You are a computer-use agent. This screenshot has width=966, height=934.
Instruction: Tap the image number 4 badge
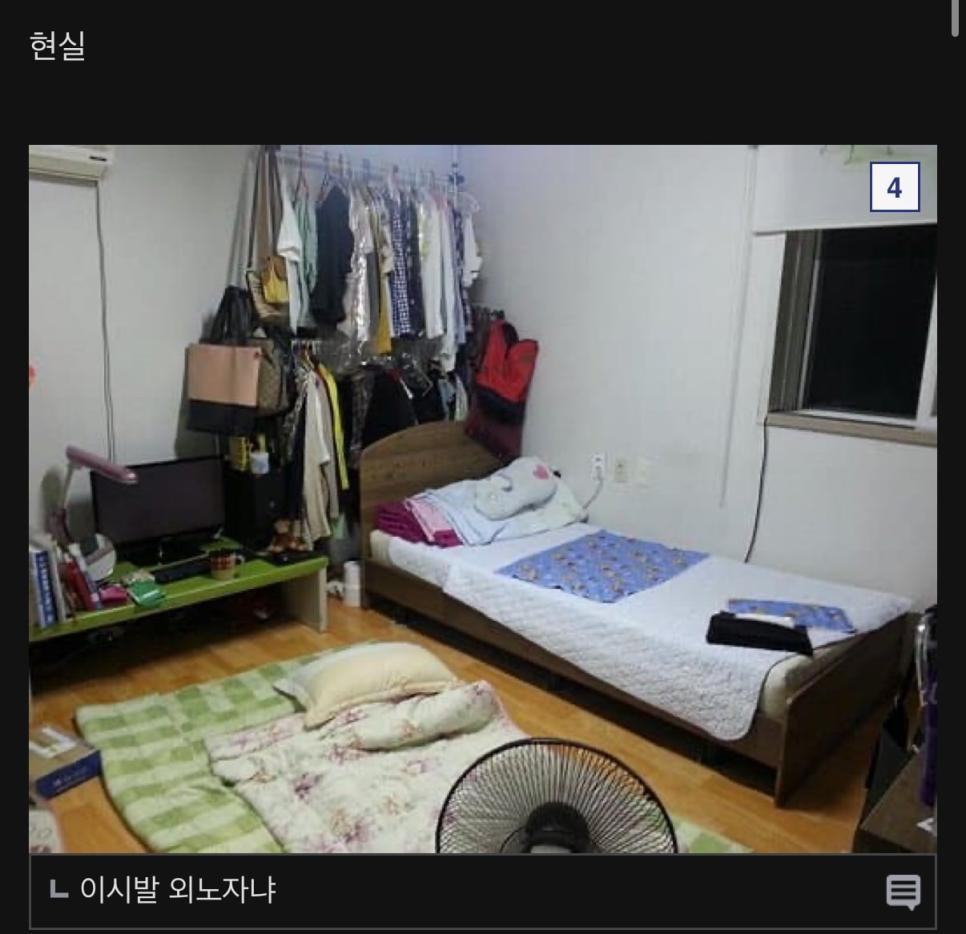pyautogui.click(x=894, y=188)
